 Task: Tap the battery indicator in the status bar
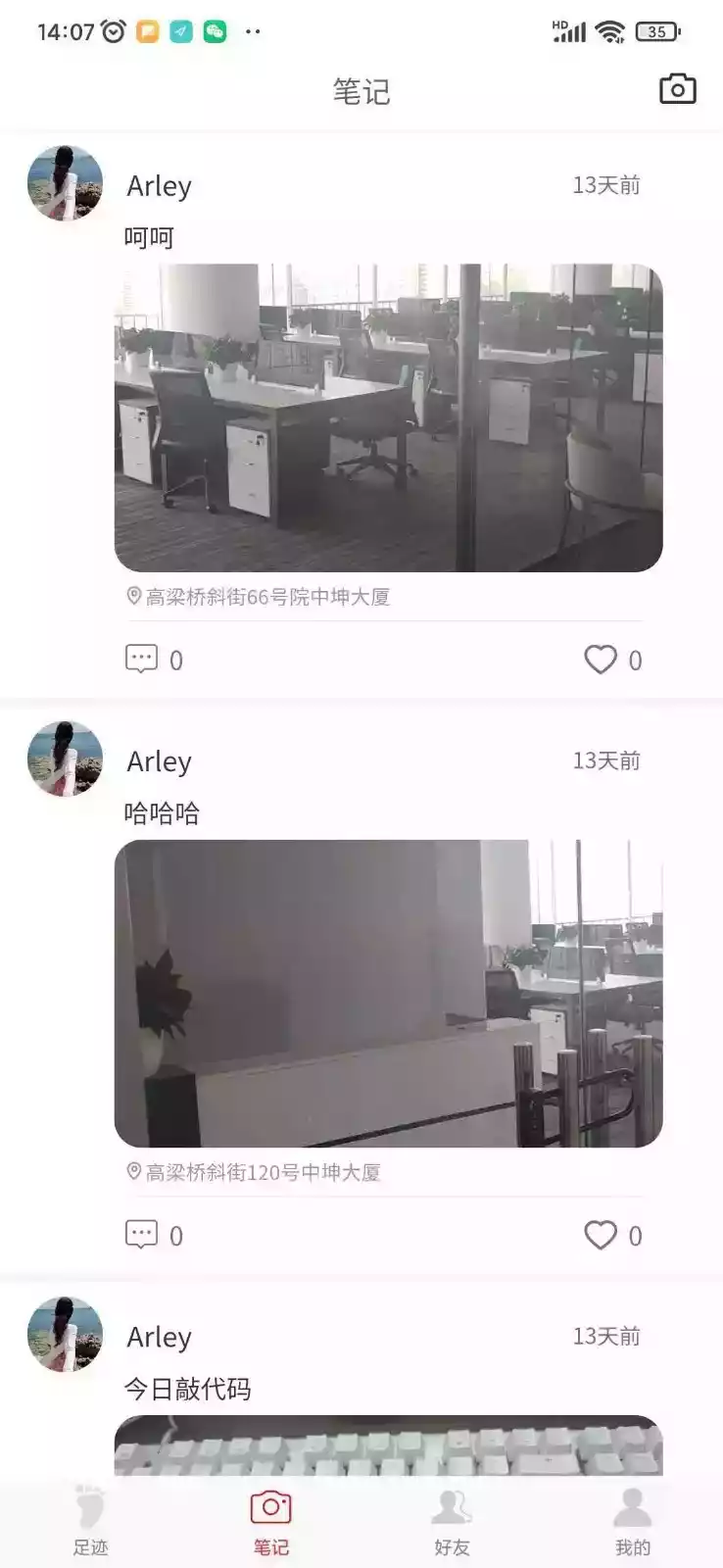[x=658, y=30]
